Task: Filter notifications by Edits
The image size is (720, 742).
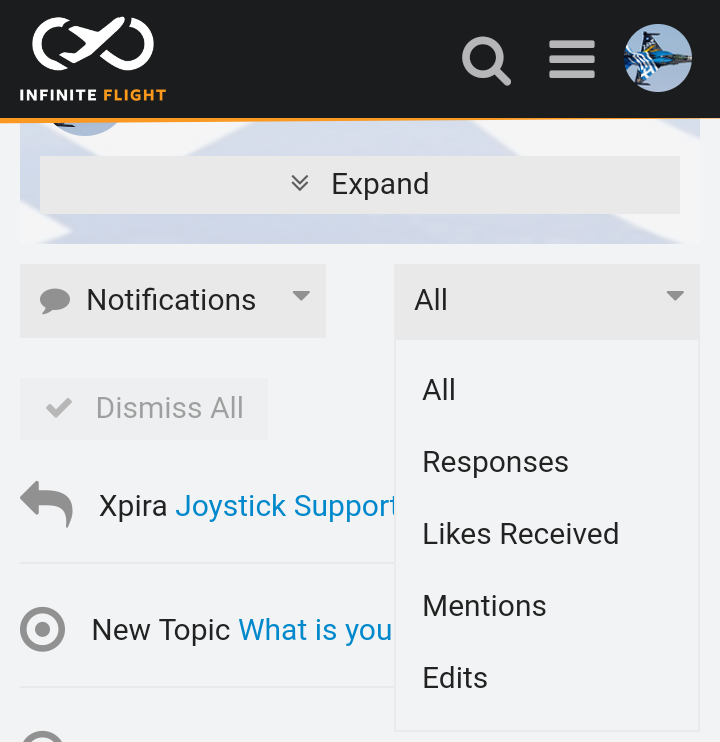Action: pyautogui.click(x=455, y=678)
